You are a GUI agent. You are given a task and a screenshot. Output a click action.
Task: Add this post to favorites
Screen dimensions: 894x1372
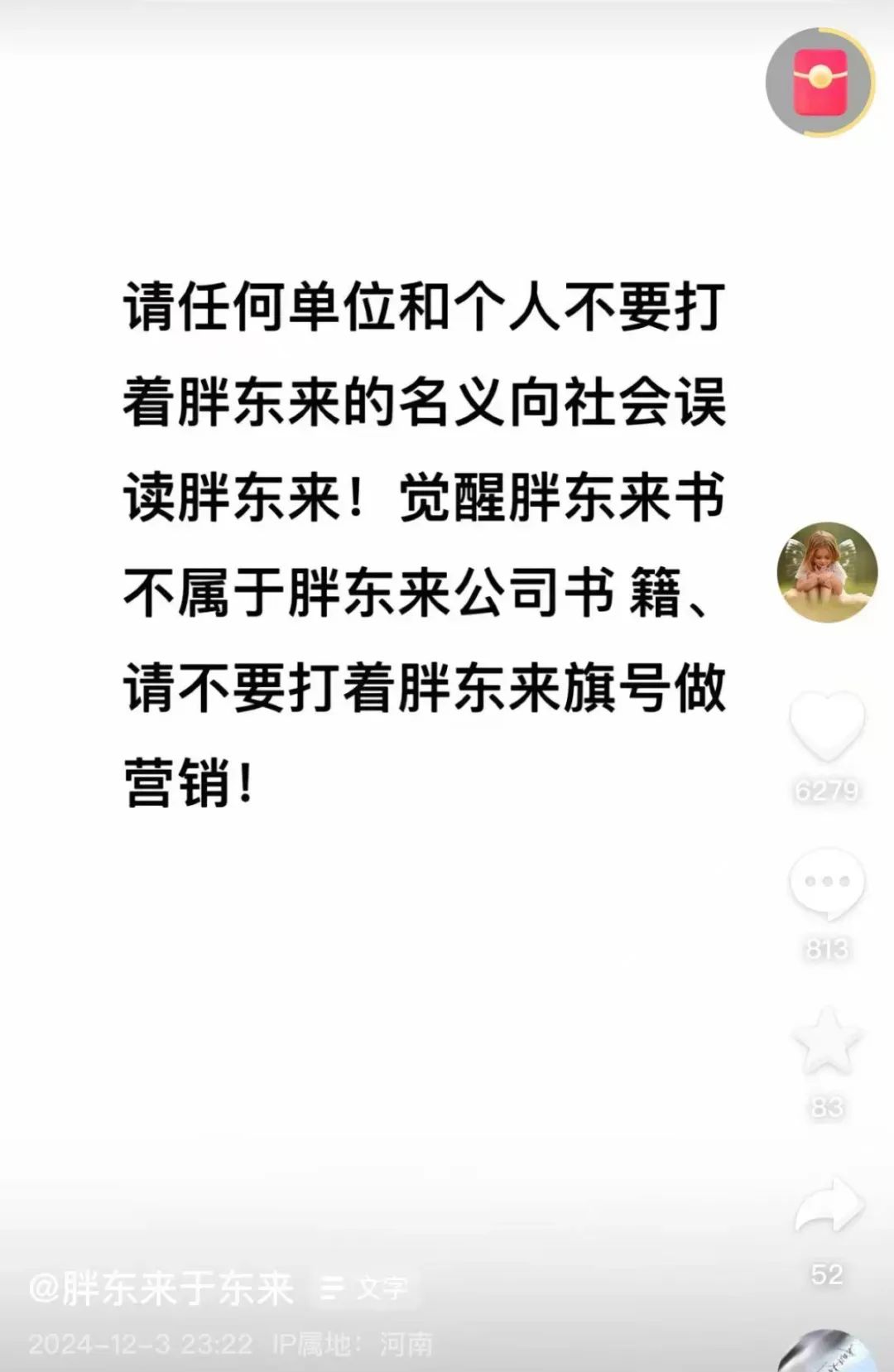pyautogui.click(x=826, y=1042)
